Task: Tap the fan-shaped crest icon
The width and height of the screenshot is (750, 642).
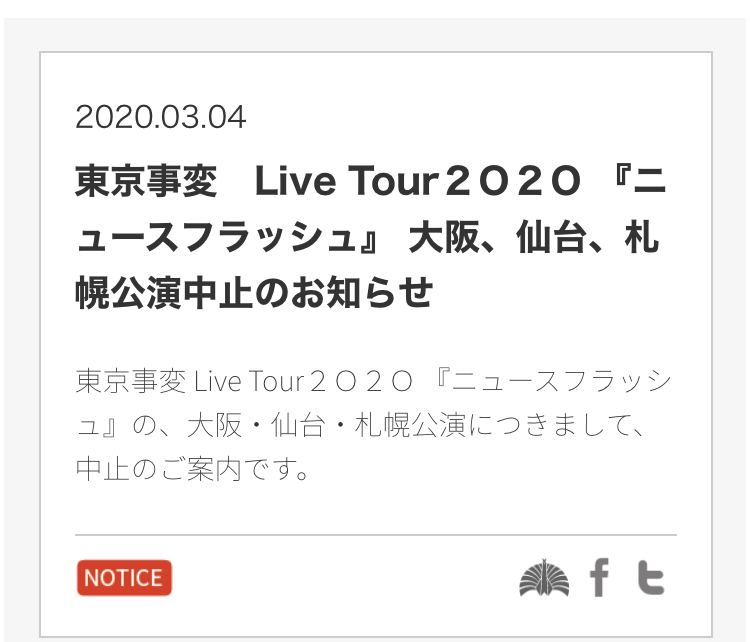Action: pyautogui.click(x=544, y=577)
